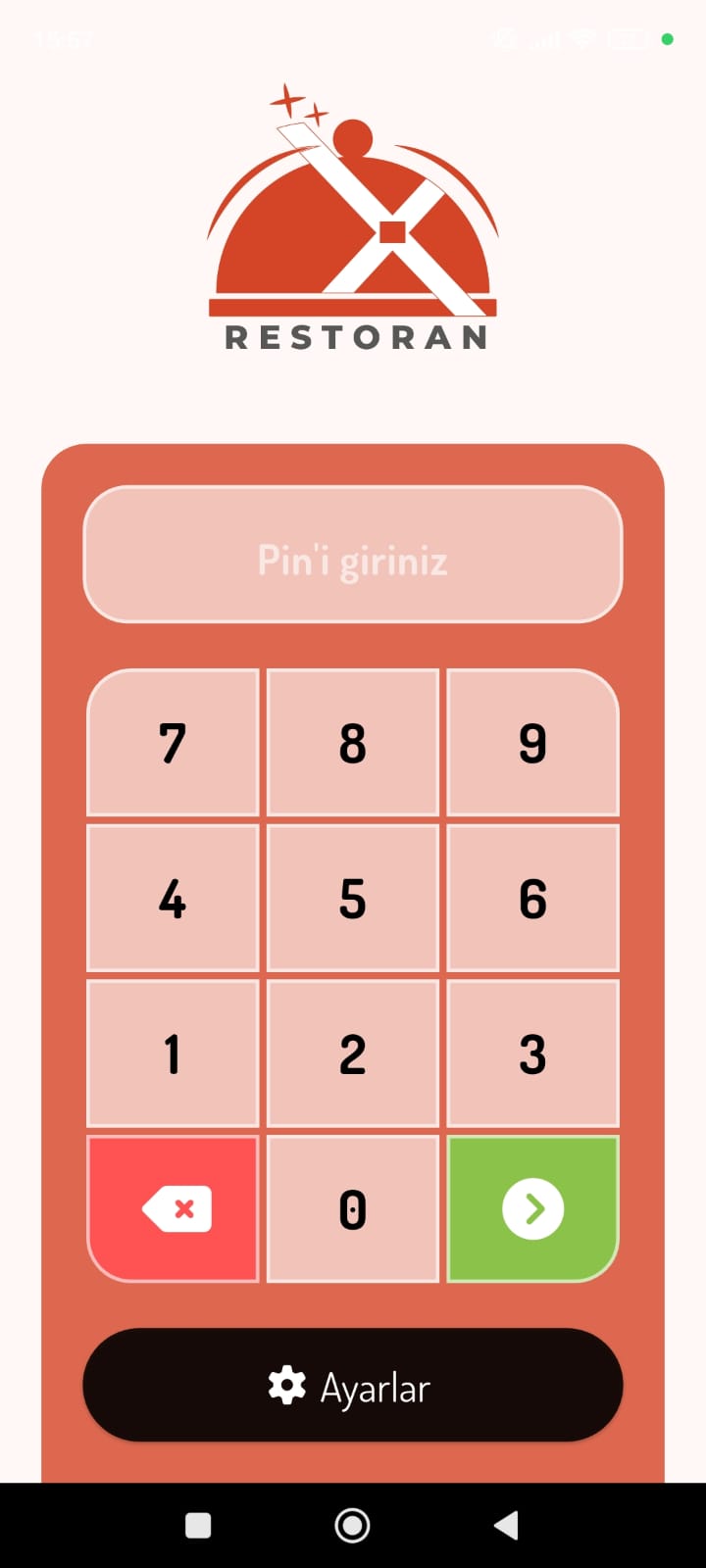706x1568 pixels.
Task: Tap the number 4 key
Action: (x=173, y=898)
